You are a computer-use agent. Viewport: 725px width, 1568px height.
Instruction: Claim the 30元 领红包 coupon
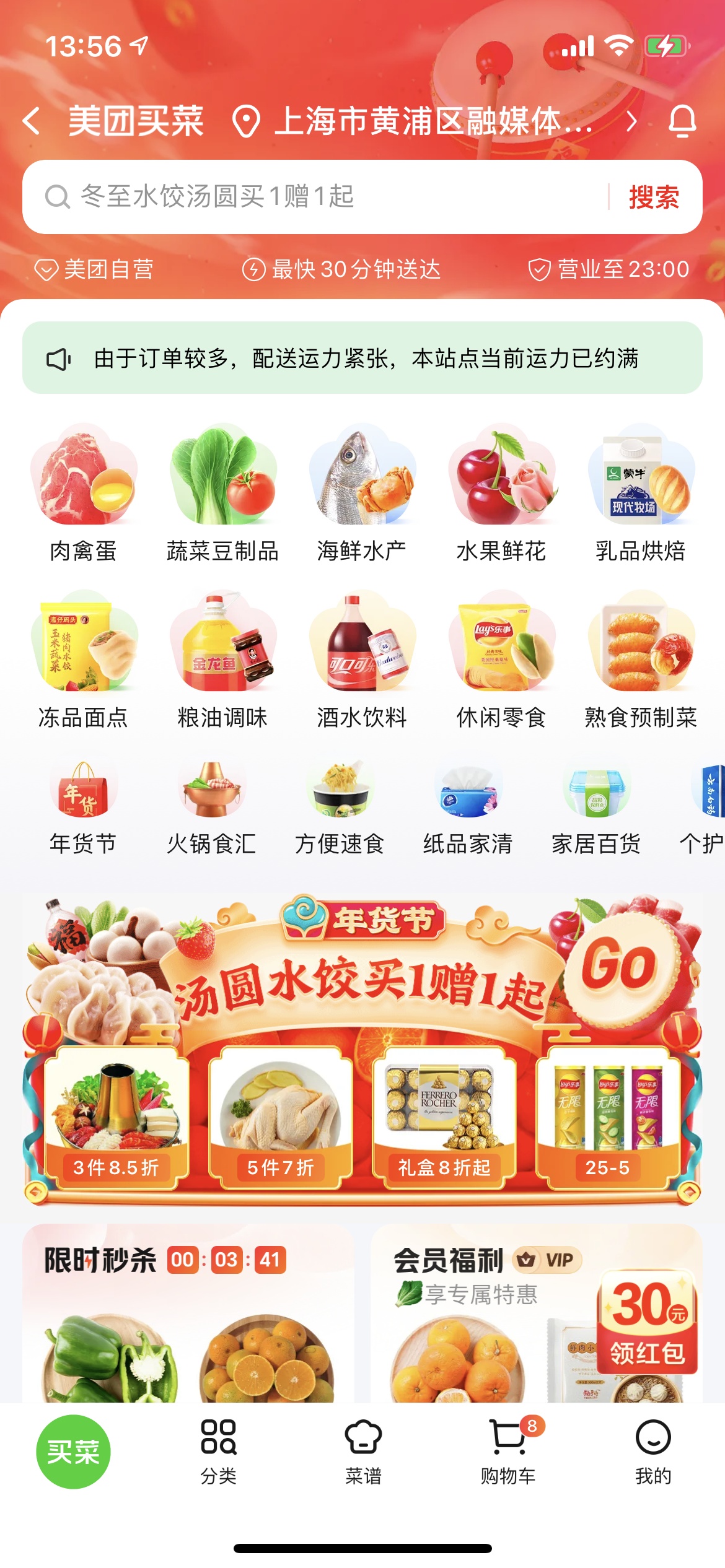(x=648, y=1322)
